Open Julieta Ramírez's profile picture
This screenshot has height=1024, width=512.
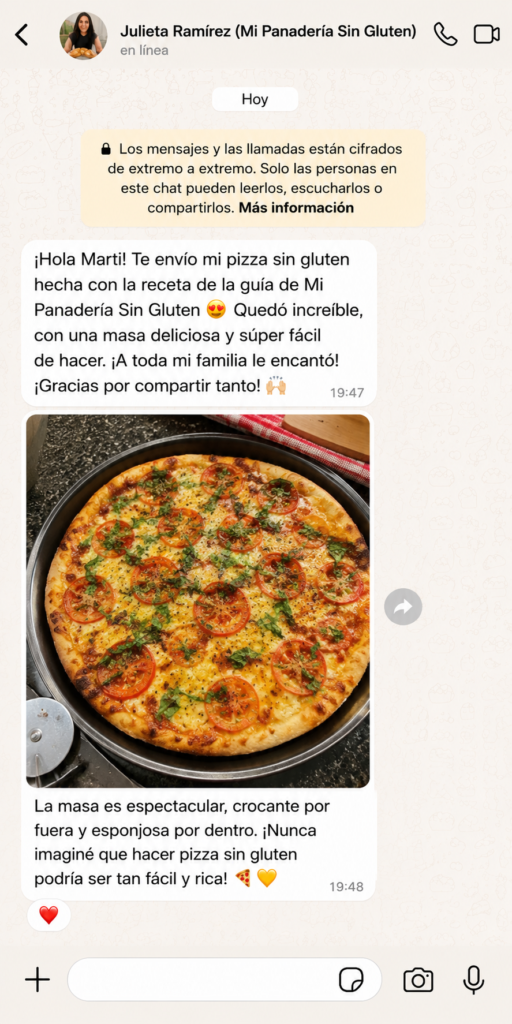(x=84, y=35)
